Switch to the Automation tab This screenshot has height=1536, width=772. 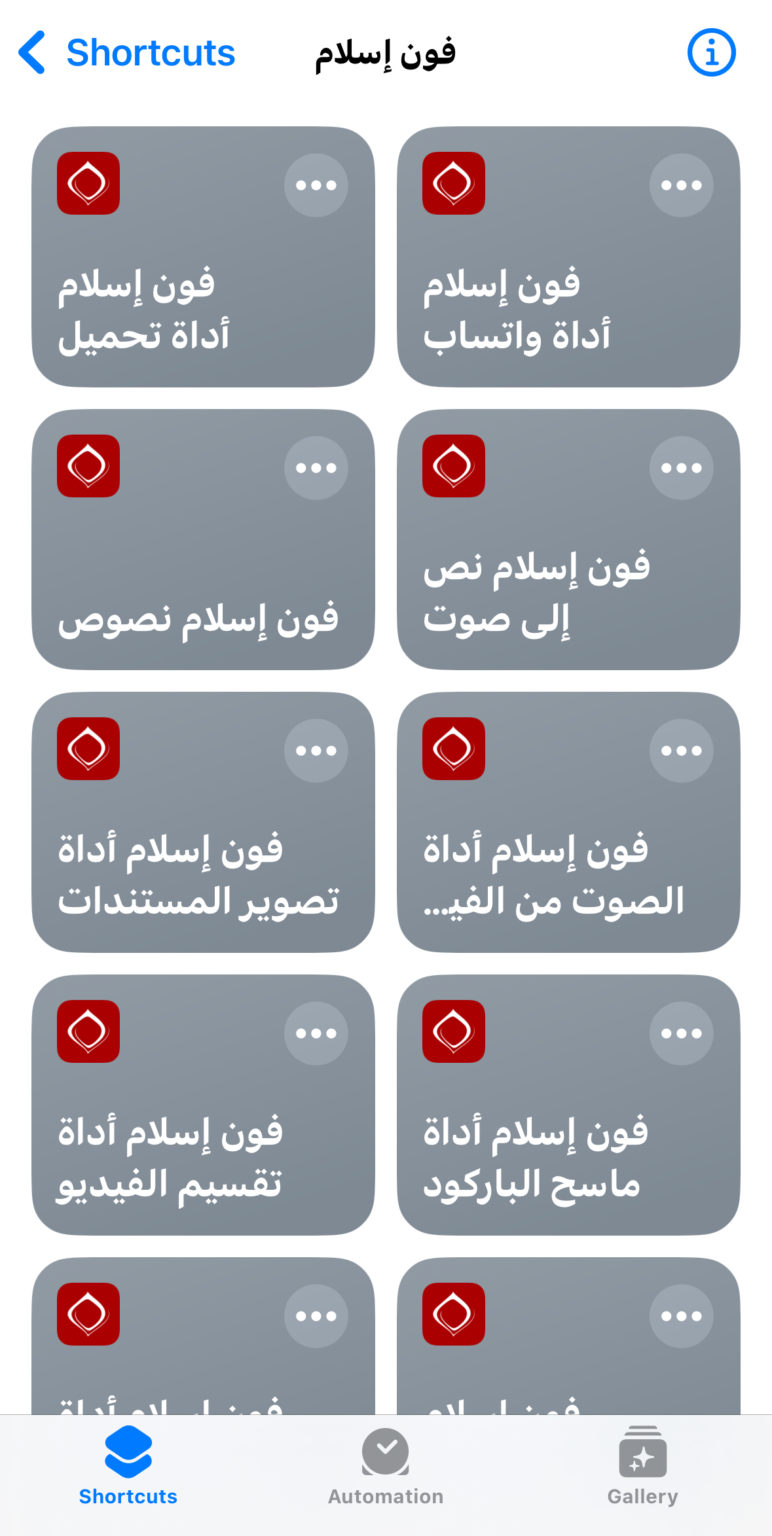coord(385,1466)
